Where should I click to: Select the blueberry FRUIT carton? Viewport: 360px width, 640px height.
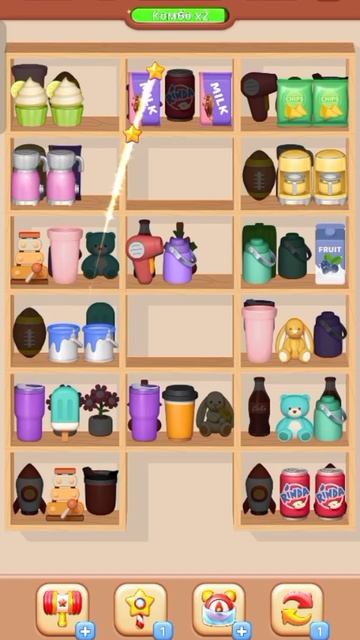coord(331,253)
